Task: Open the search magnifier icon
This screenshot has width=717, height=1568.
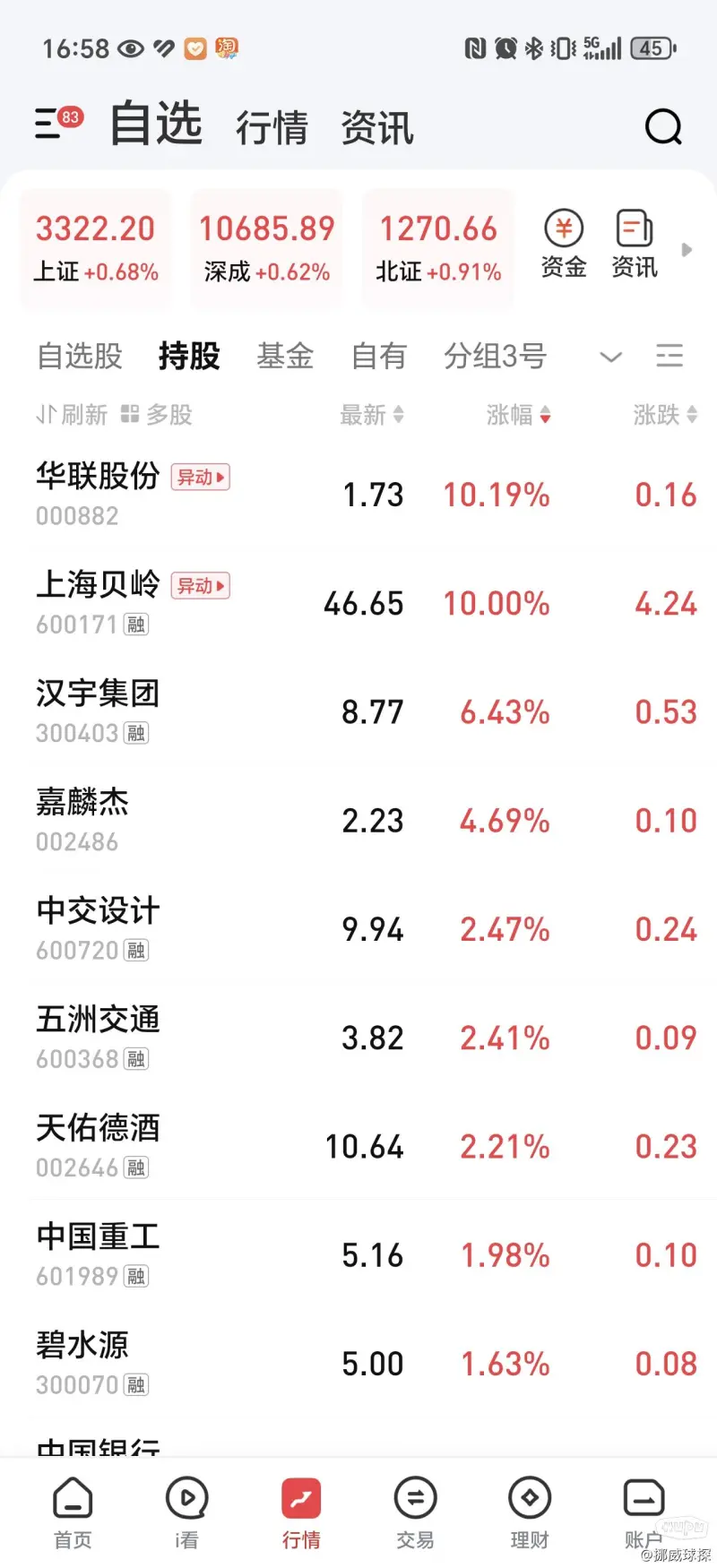Action: 663,126
